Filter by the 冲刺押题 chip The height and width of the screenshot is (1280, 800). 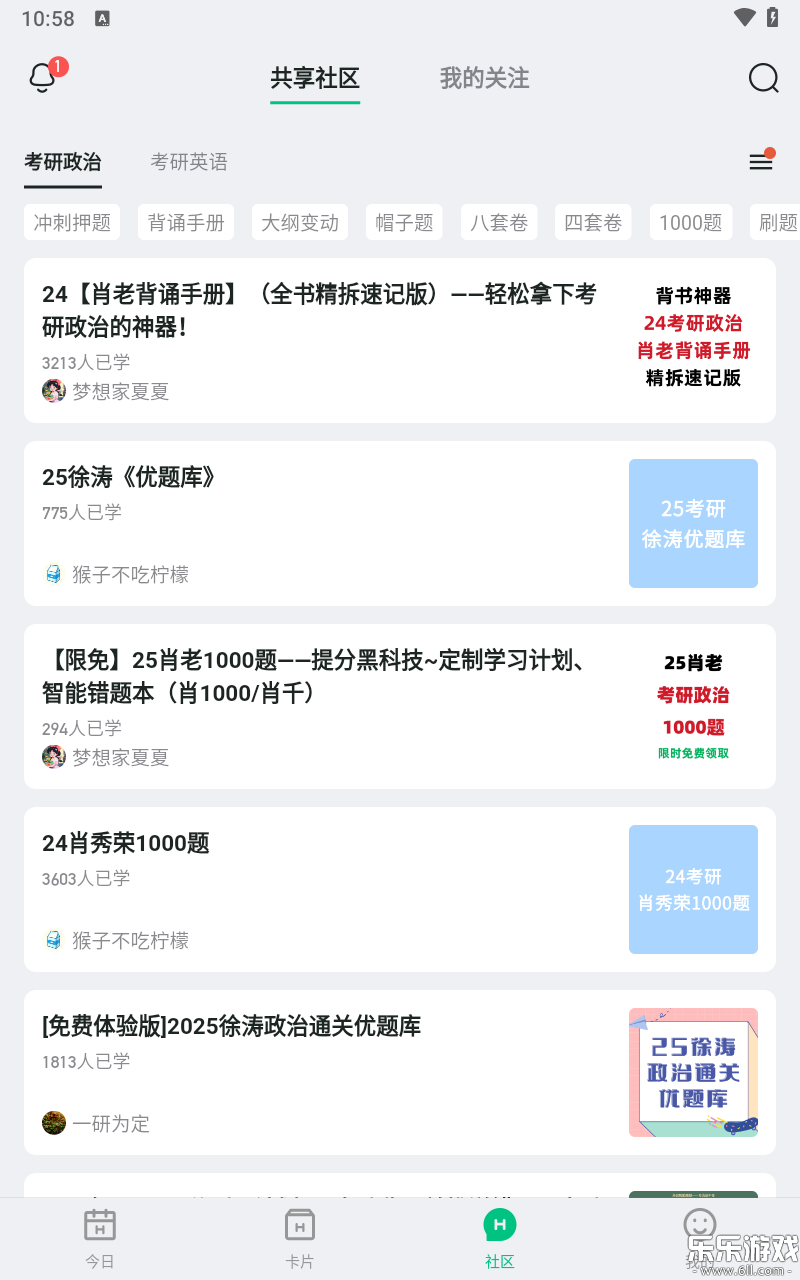72,222
